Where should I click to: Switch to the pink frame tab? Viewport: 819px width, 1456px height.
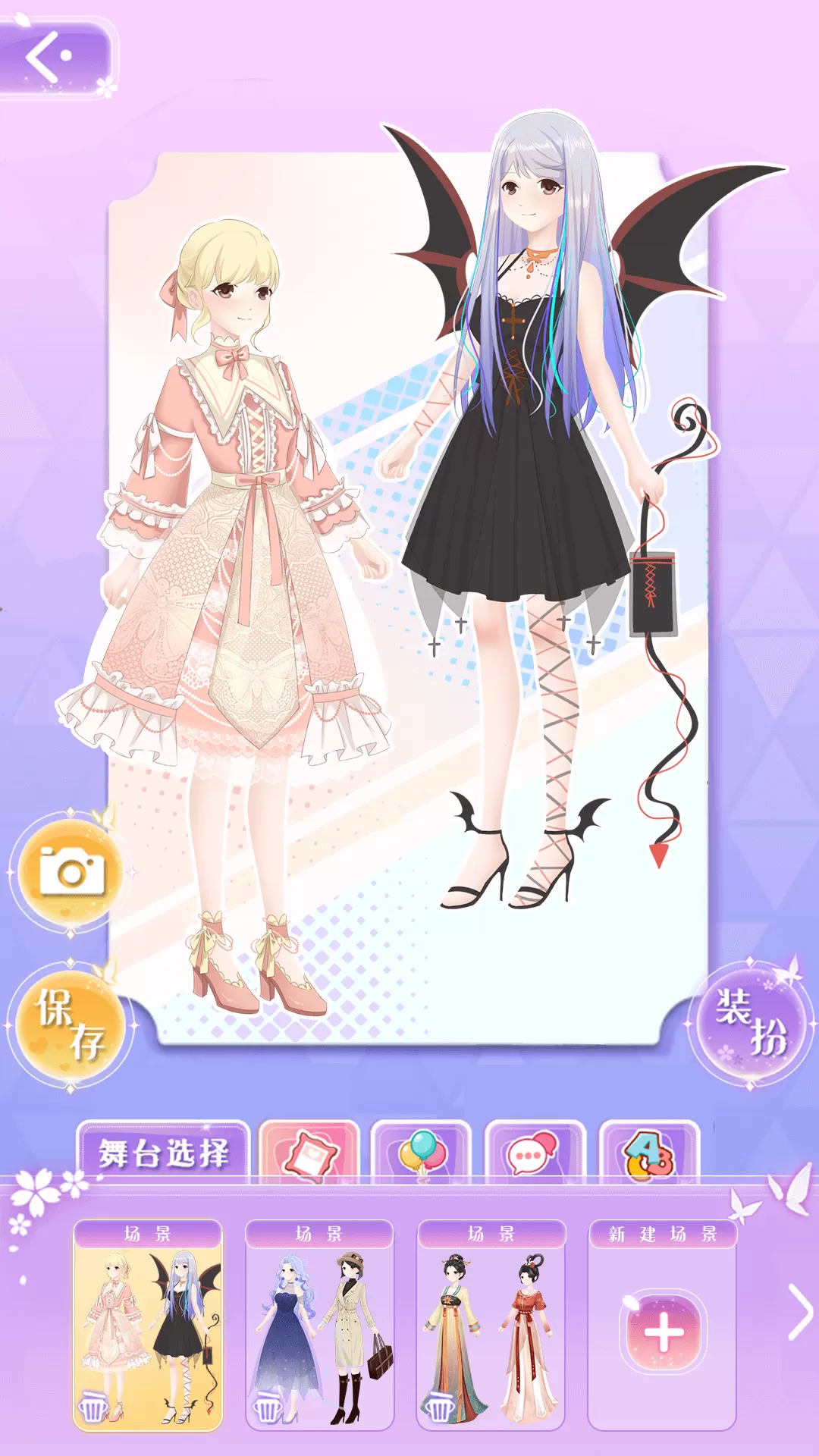coord(309,1153)
